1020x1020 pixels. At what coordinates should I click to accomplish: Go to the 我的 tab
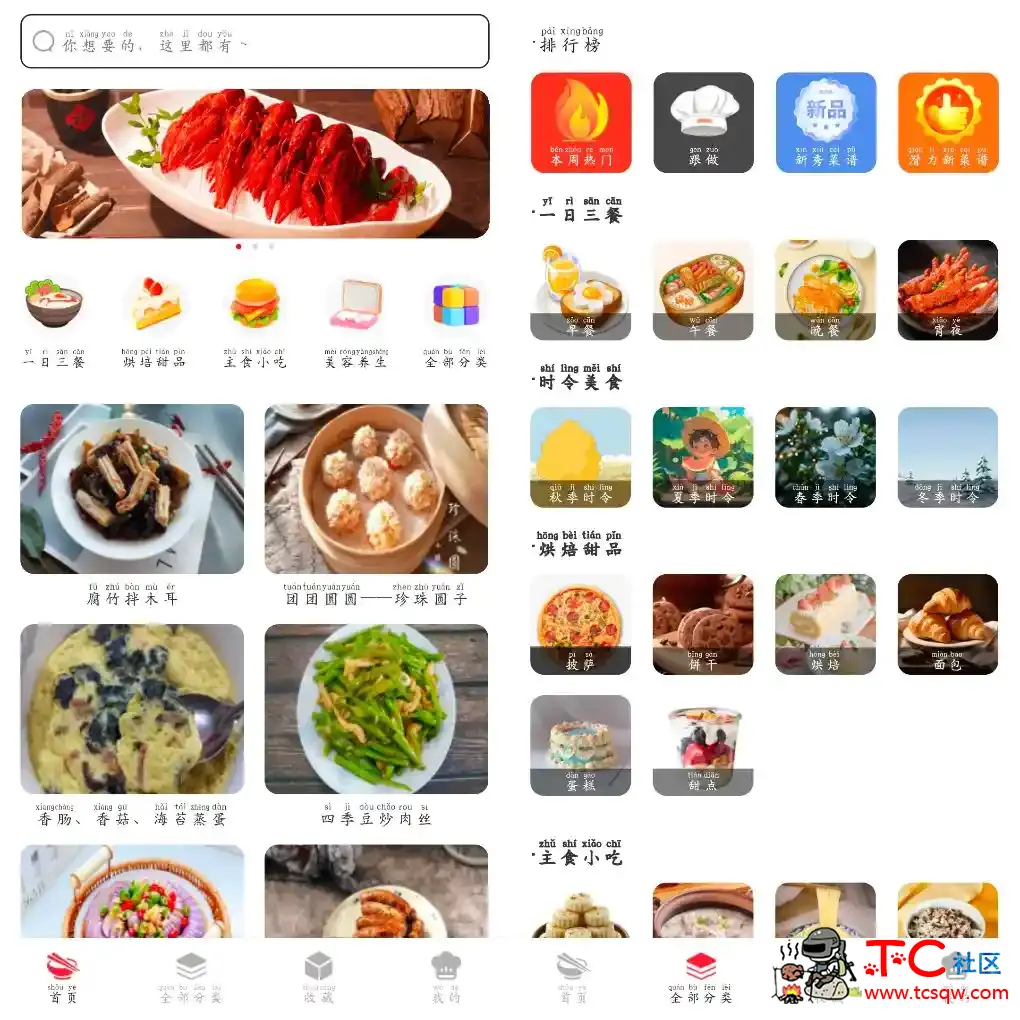pyautogui.click(x=446, y=977)
